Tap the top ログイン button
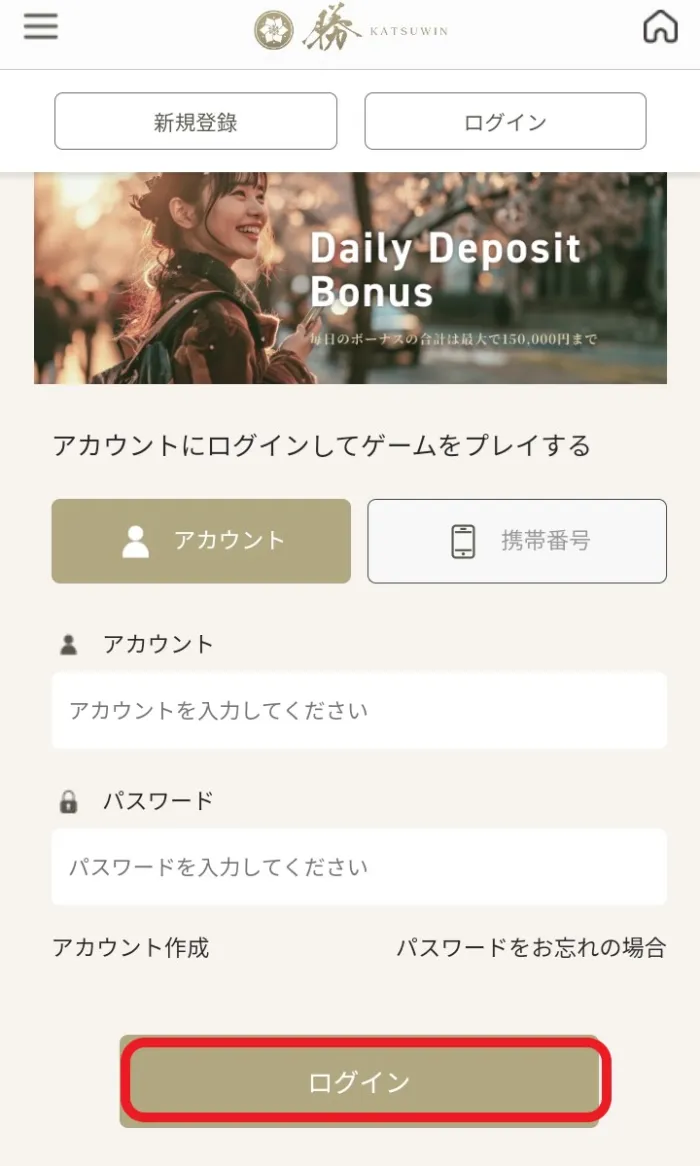 [x=505, y=122]
